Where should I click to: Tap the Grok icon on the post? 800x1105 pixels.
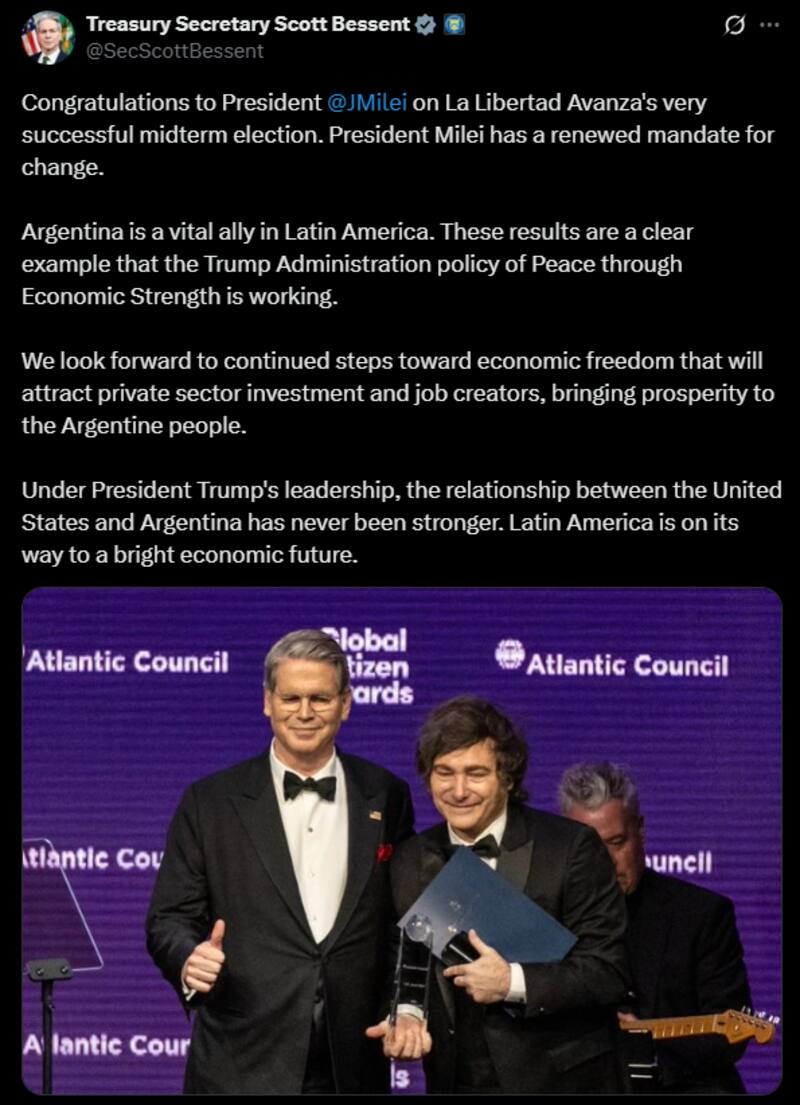point(734,25)
